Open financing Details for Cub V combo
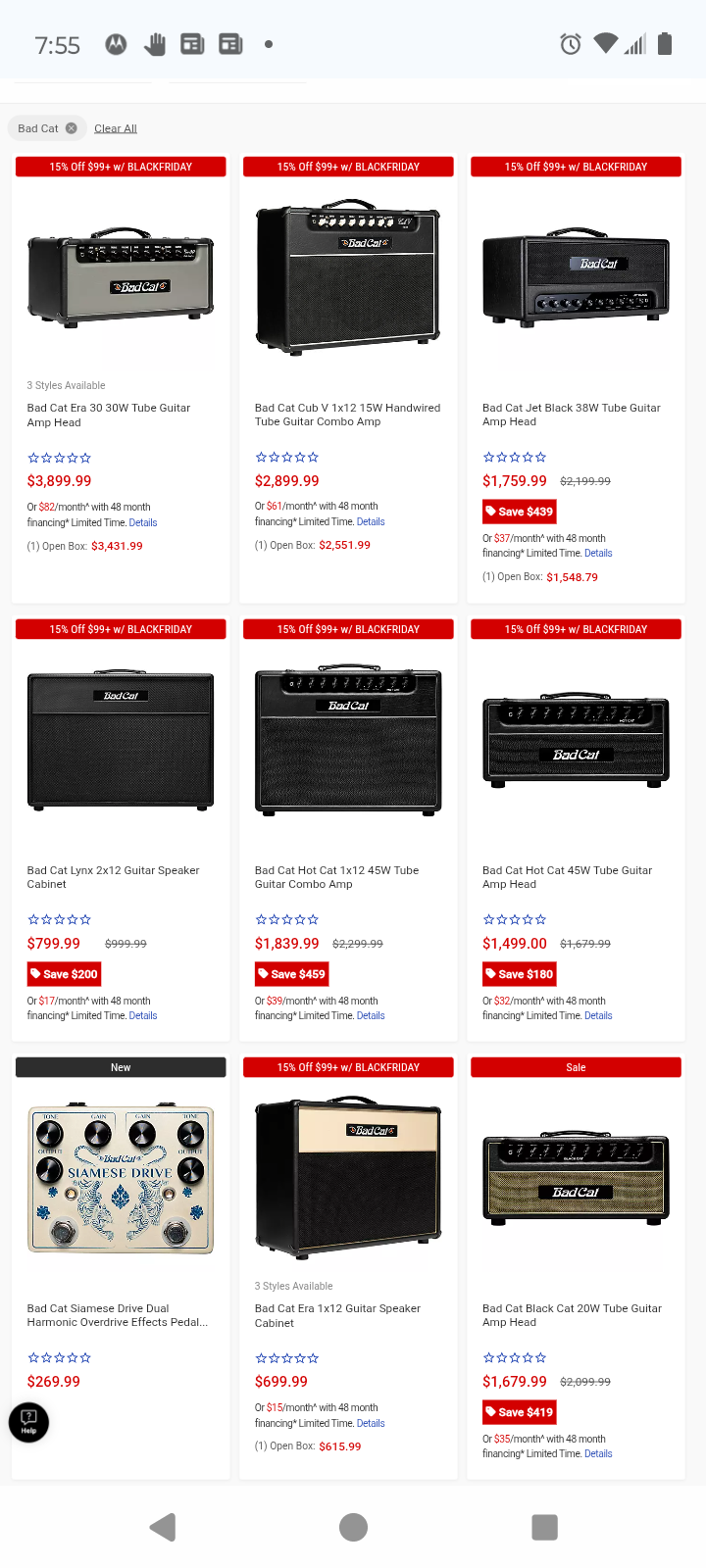Image resolution: width=706 pixels, height=1568 pixels. tap(371, 522)
